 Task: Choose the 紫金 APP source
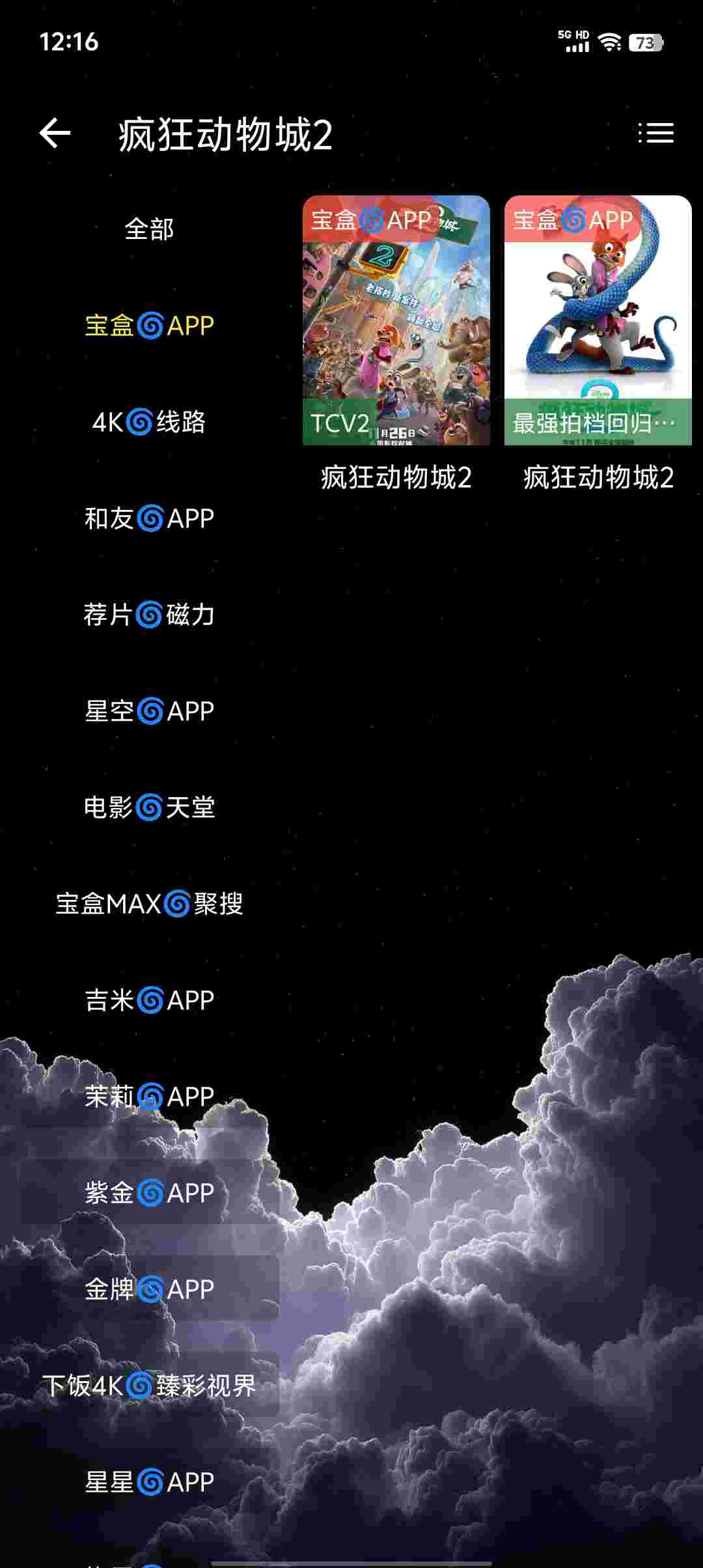(x=149, y=1193)
